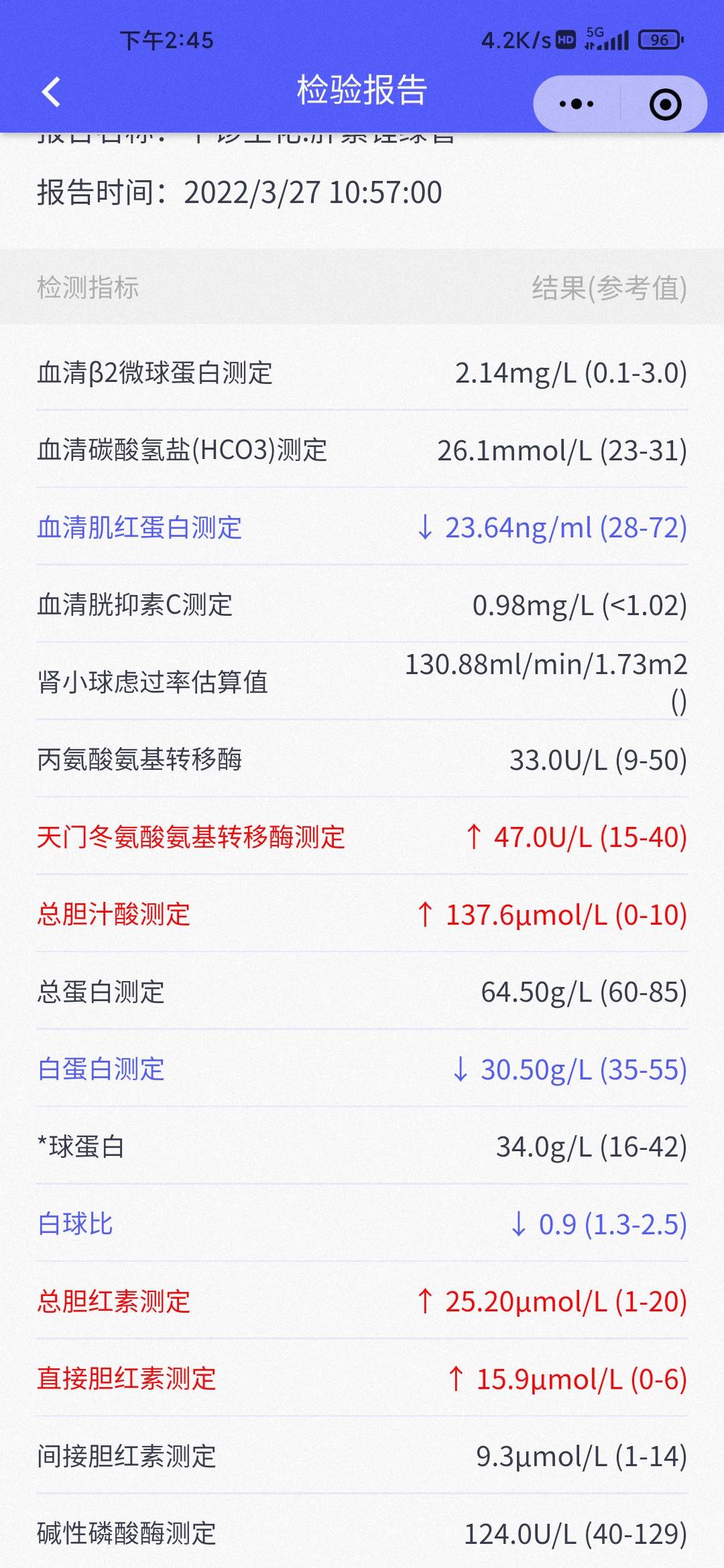This screenshot has height=1568, width=724.
Task: Open the mini program more-options menu
Action: click(x=577, y=104)
